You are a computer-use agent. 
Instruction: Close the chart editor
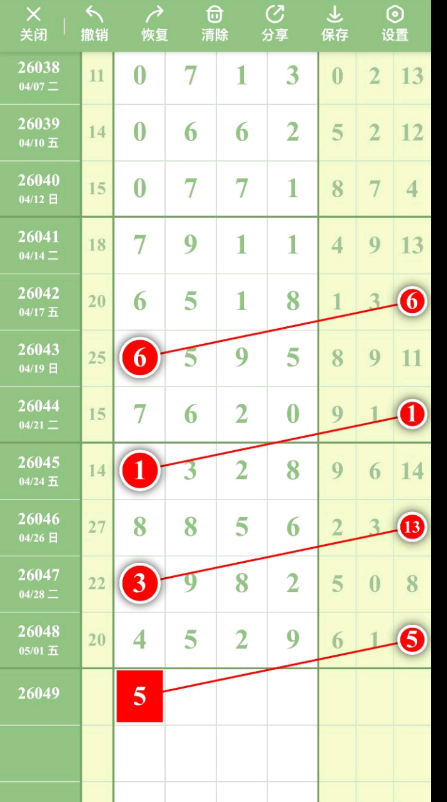pos(33,25)
